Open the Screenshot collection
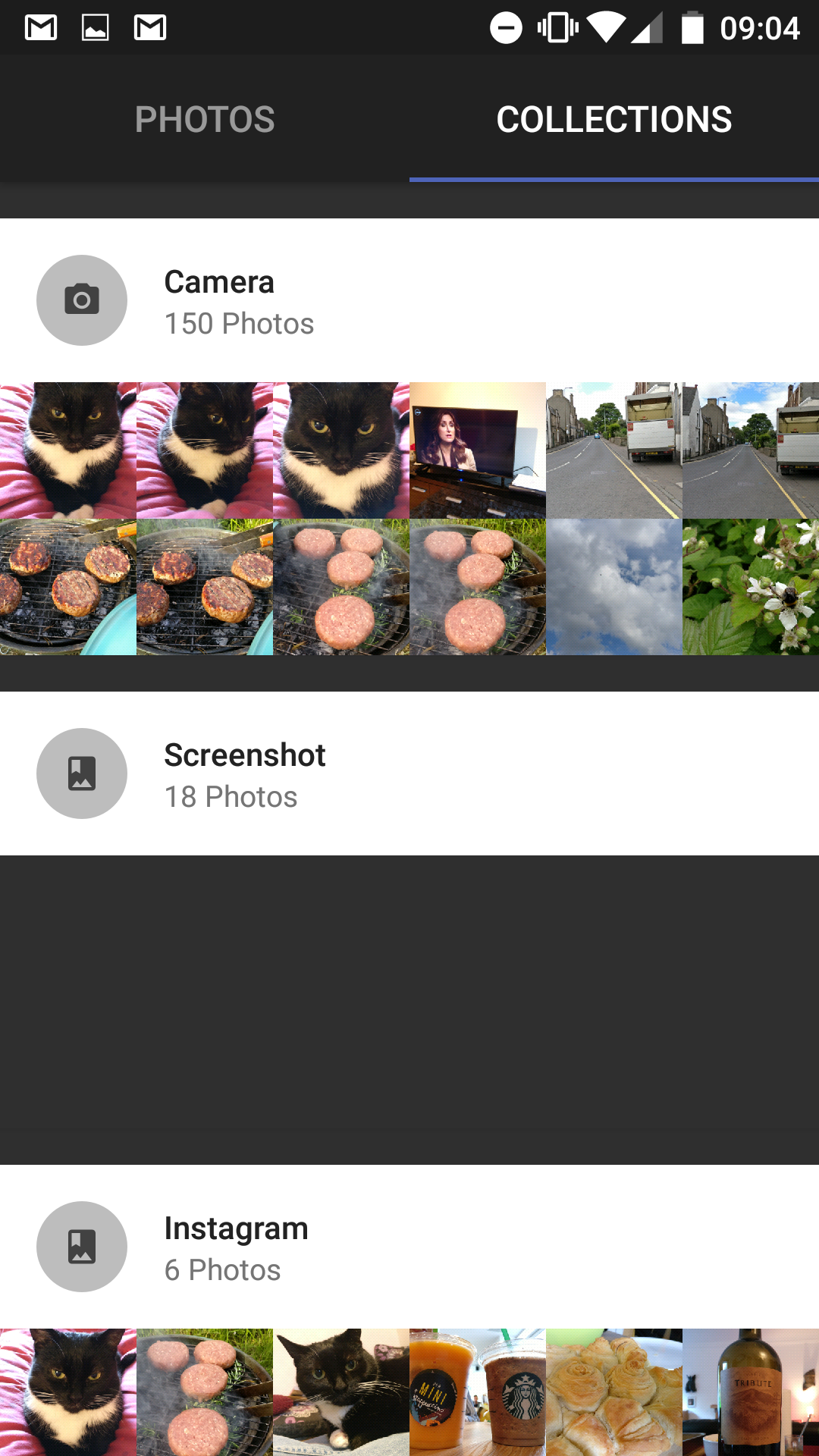Screen dimensions: 819x1456 point(409,773)
